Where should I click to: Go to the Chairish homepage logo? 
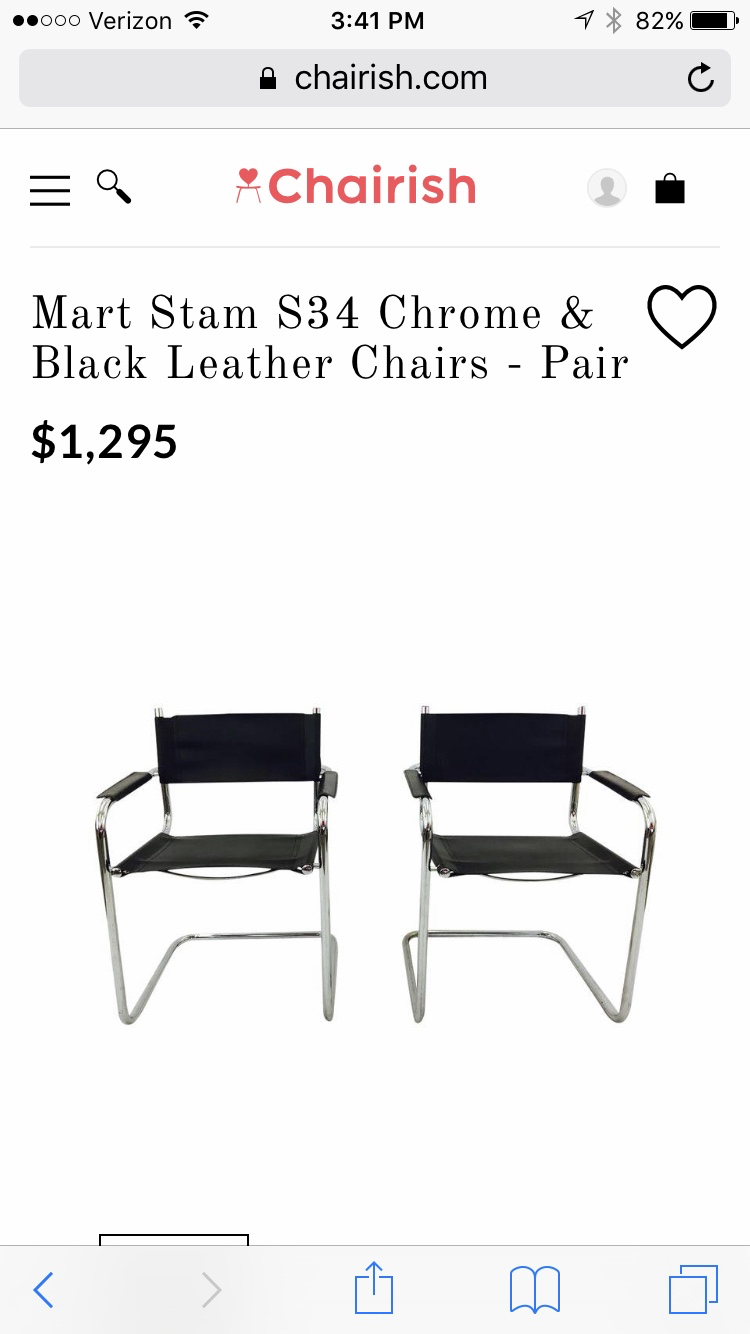[x=356, y=187]
